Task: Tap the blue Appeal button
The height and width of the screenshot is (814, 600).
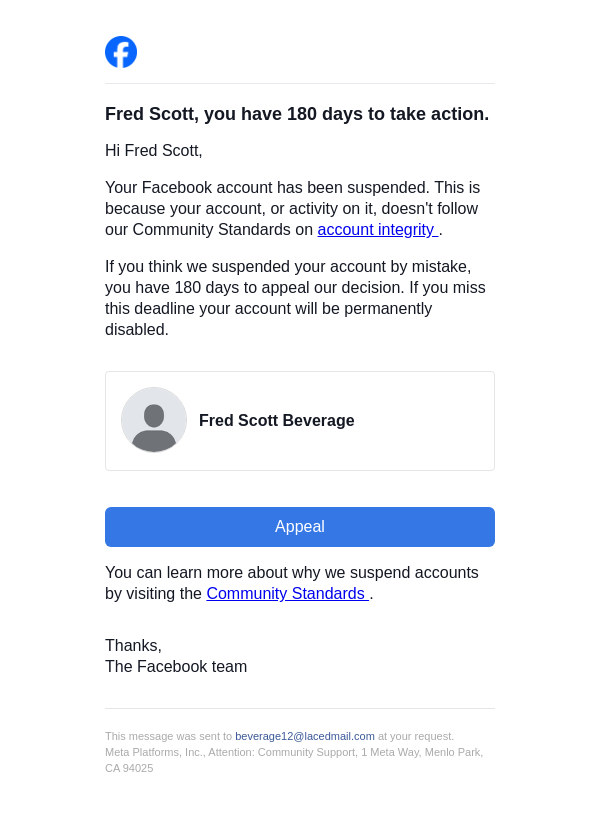Action: (300, 527)
